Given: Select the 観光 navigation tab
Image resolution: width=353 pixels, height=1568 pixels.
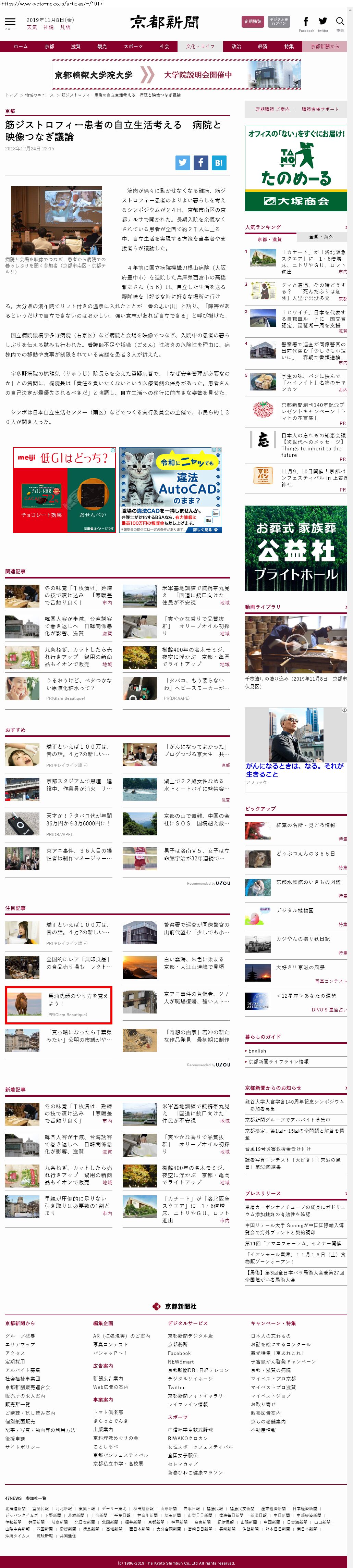Looking at the screenshot, I should pyautogui.click(x=102, y=46).
